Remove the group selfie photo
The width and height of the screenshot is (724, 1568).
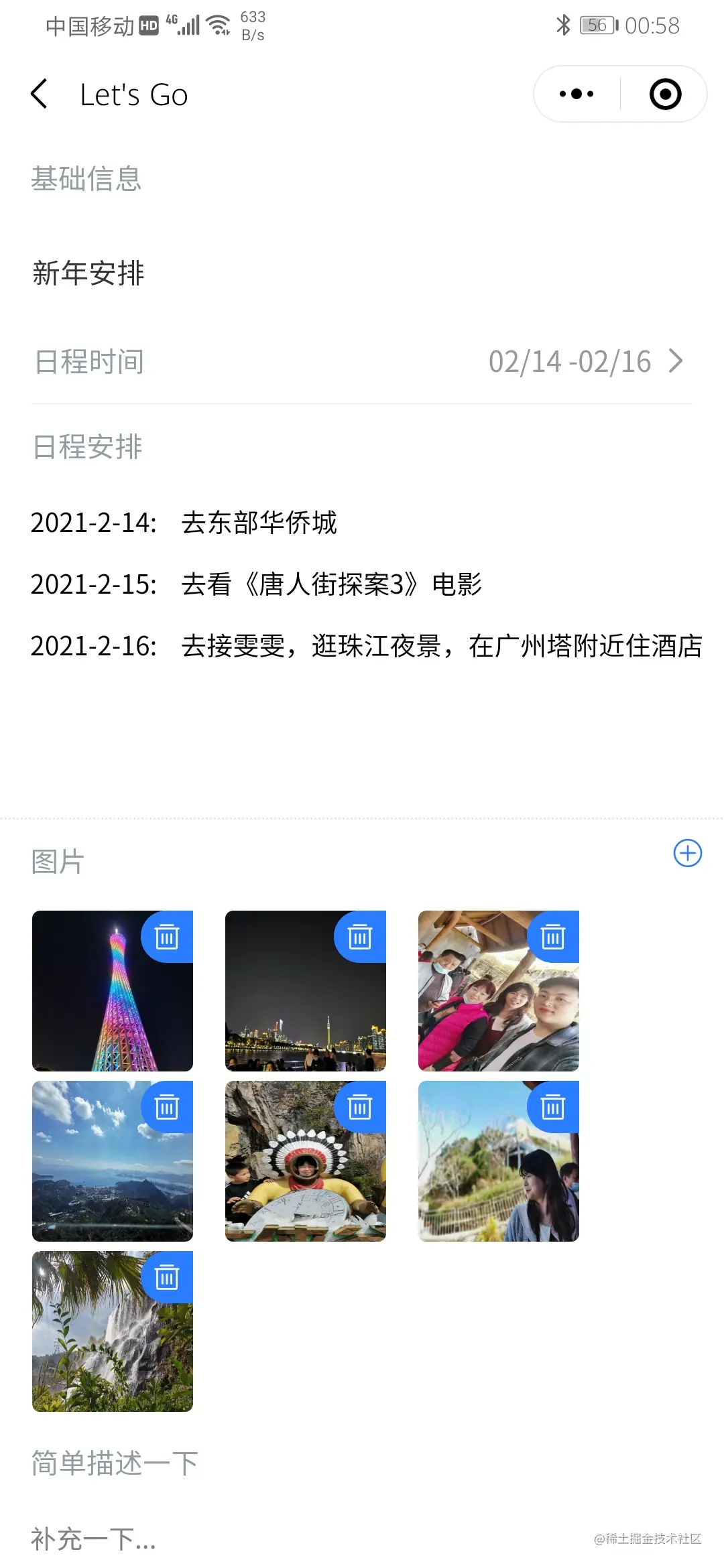(553, 937)
